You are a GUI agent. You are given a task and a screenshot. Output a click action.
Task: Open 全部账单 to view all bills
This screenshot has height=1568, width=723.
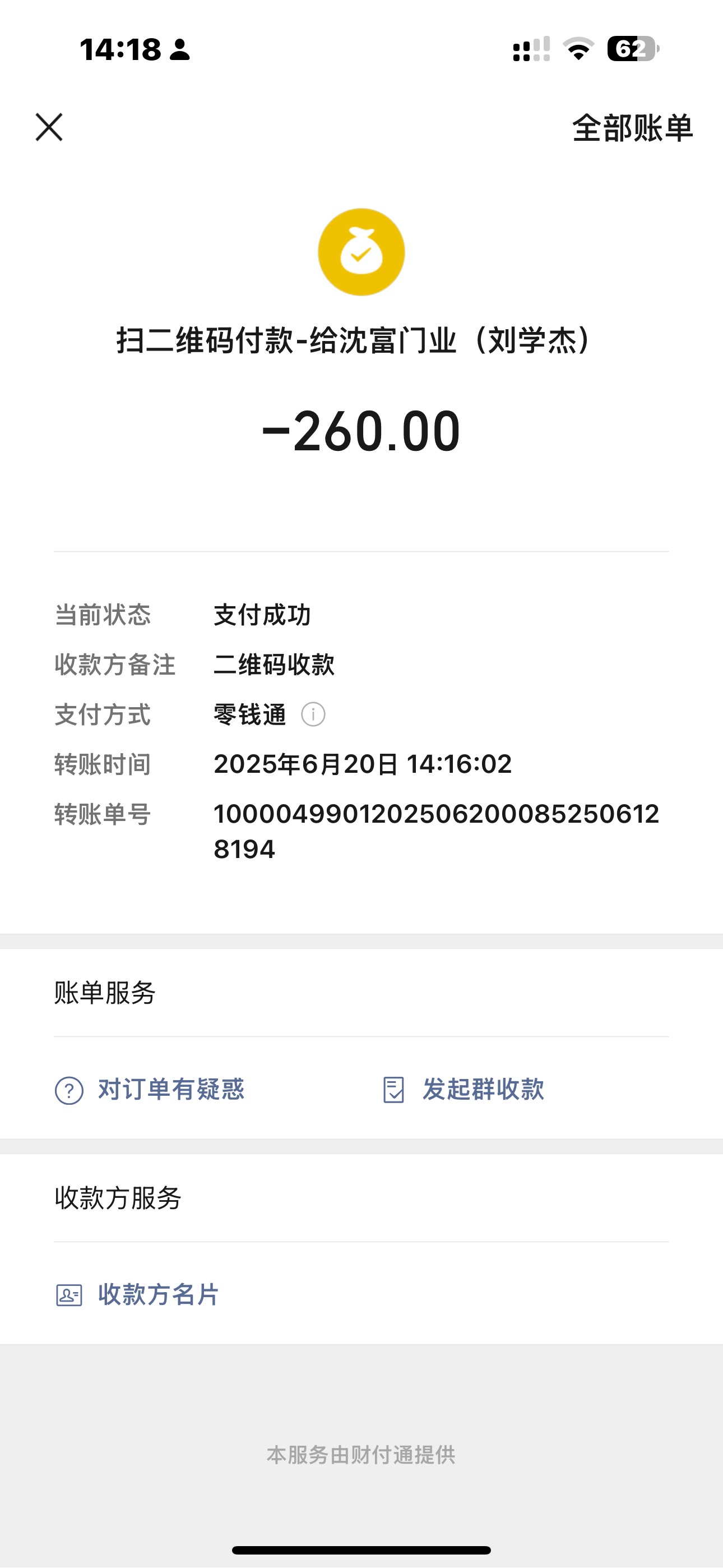(x=632, y=128)
